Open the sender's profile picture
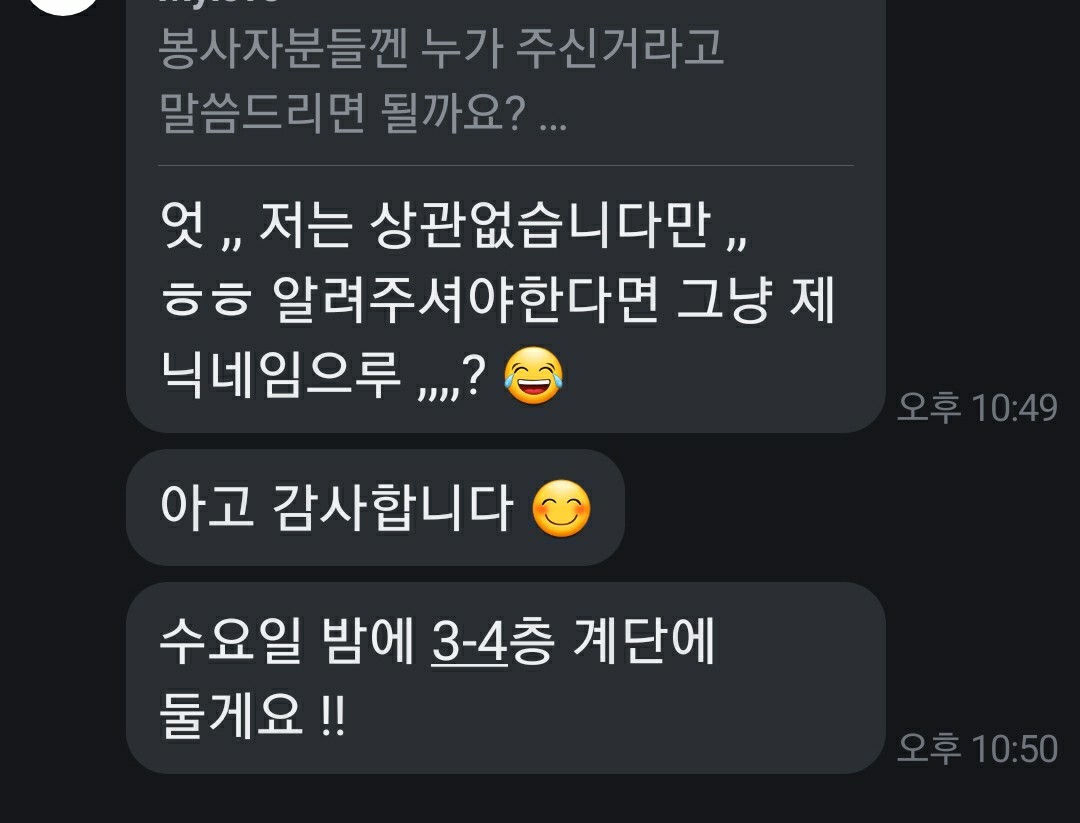The width and height of the screenshot is (1080, 823). click(62, 5)
